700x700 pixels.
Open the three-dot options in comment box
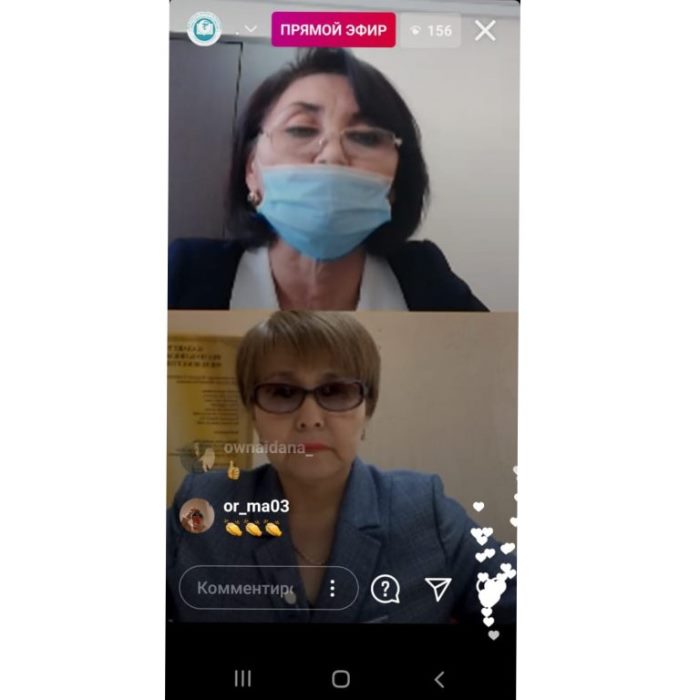click(x=333, y=589)
